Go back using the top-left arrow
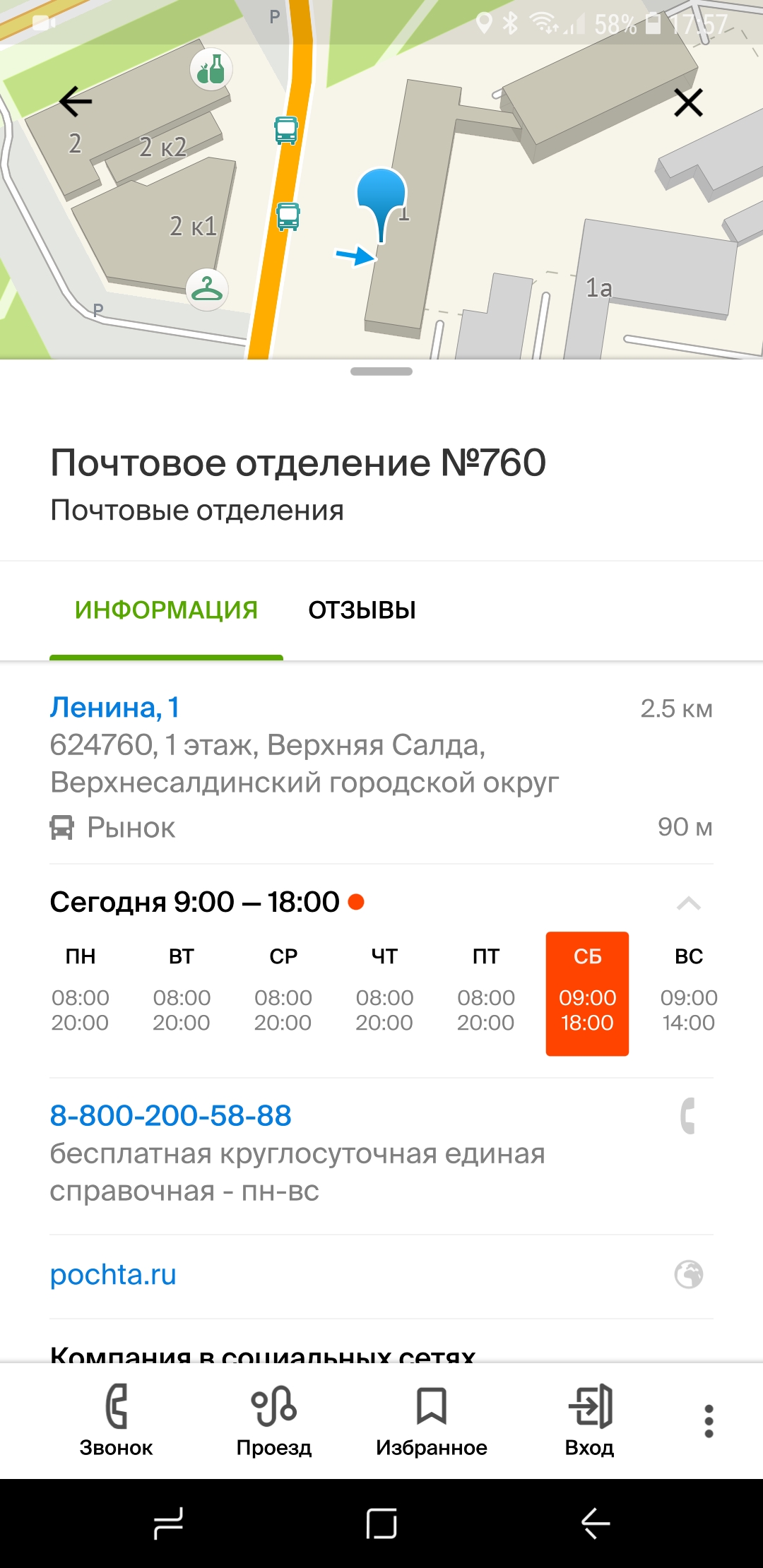This screenshot has height=1568, width=763. click(76, 102)
